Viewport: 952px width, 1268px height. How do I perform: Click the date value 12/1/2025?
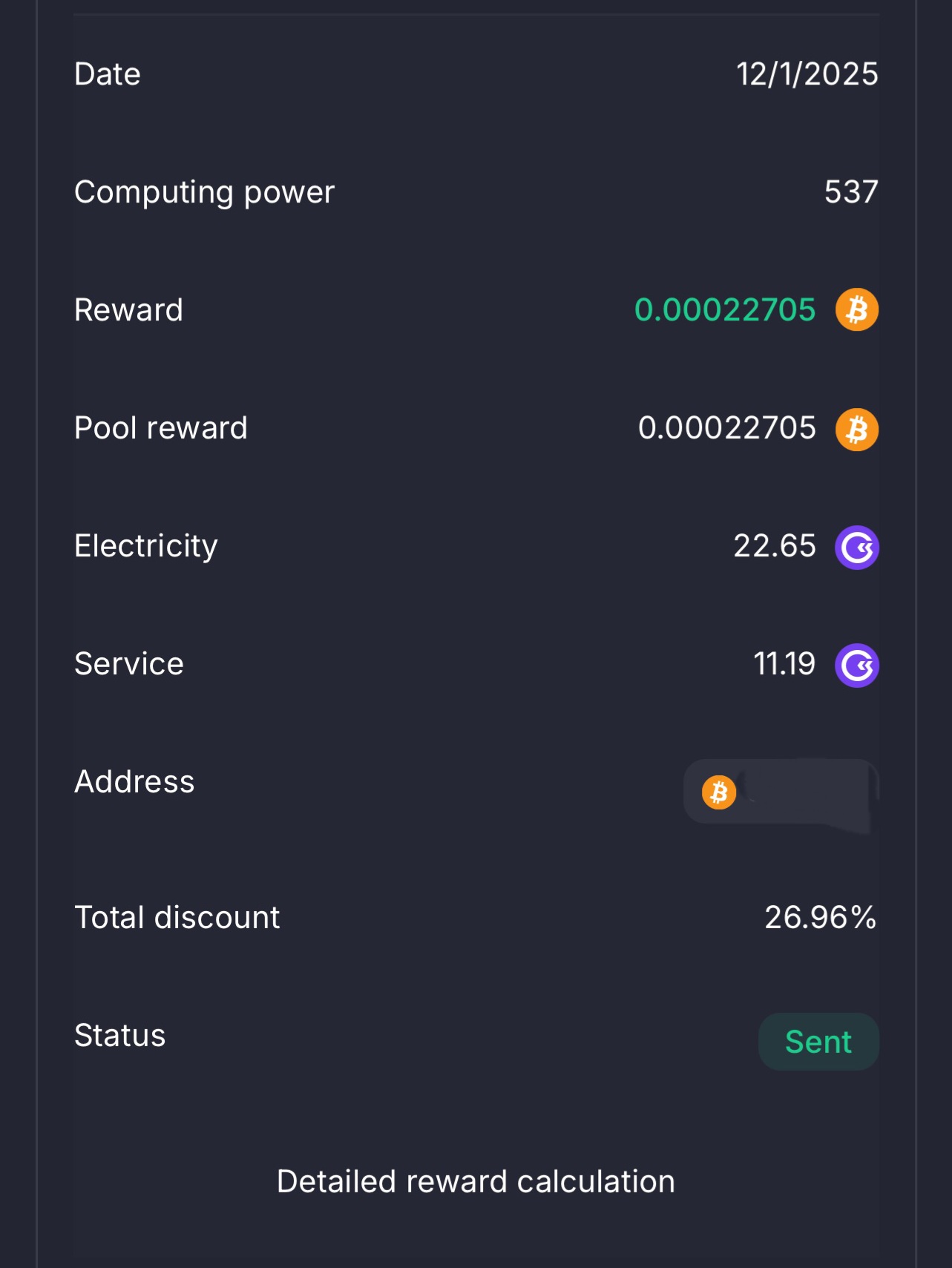point(807,73)
